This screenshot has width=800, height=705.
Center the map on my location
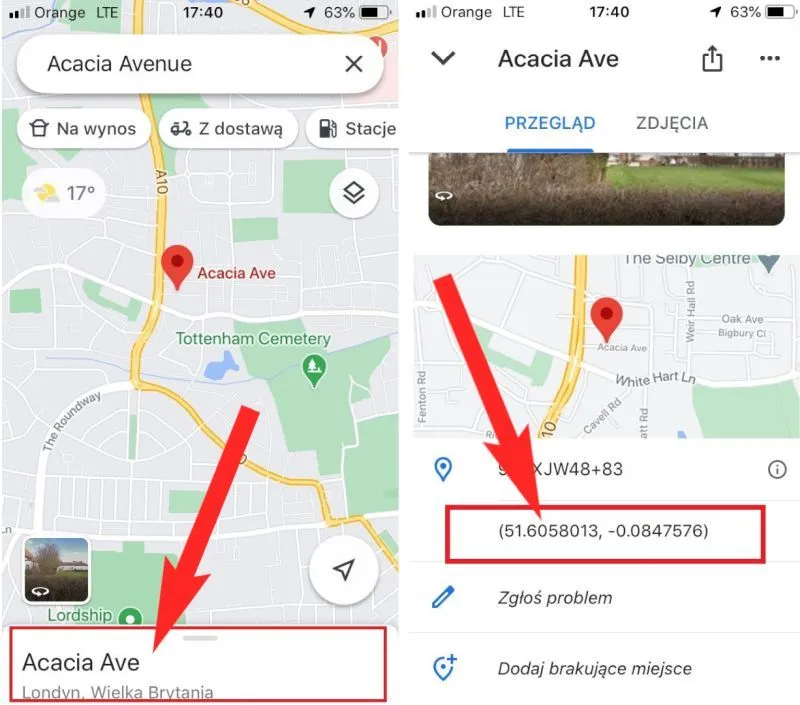[x=344, y=570]
